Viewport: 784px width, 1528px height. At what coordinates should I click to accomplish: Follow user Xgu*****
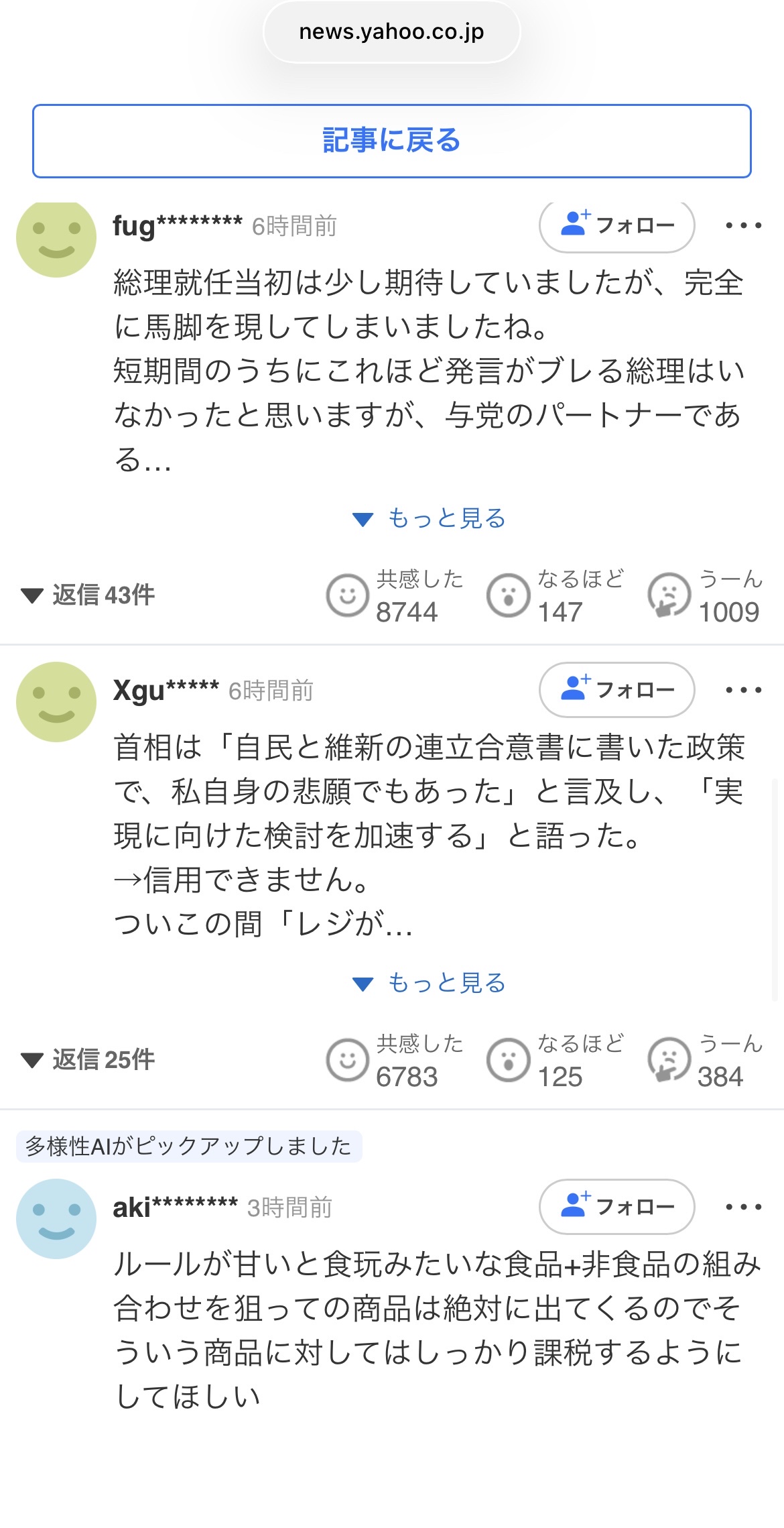[x=616, y=690]
